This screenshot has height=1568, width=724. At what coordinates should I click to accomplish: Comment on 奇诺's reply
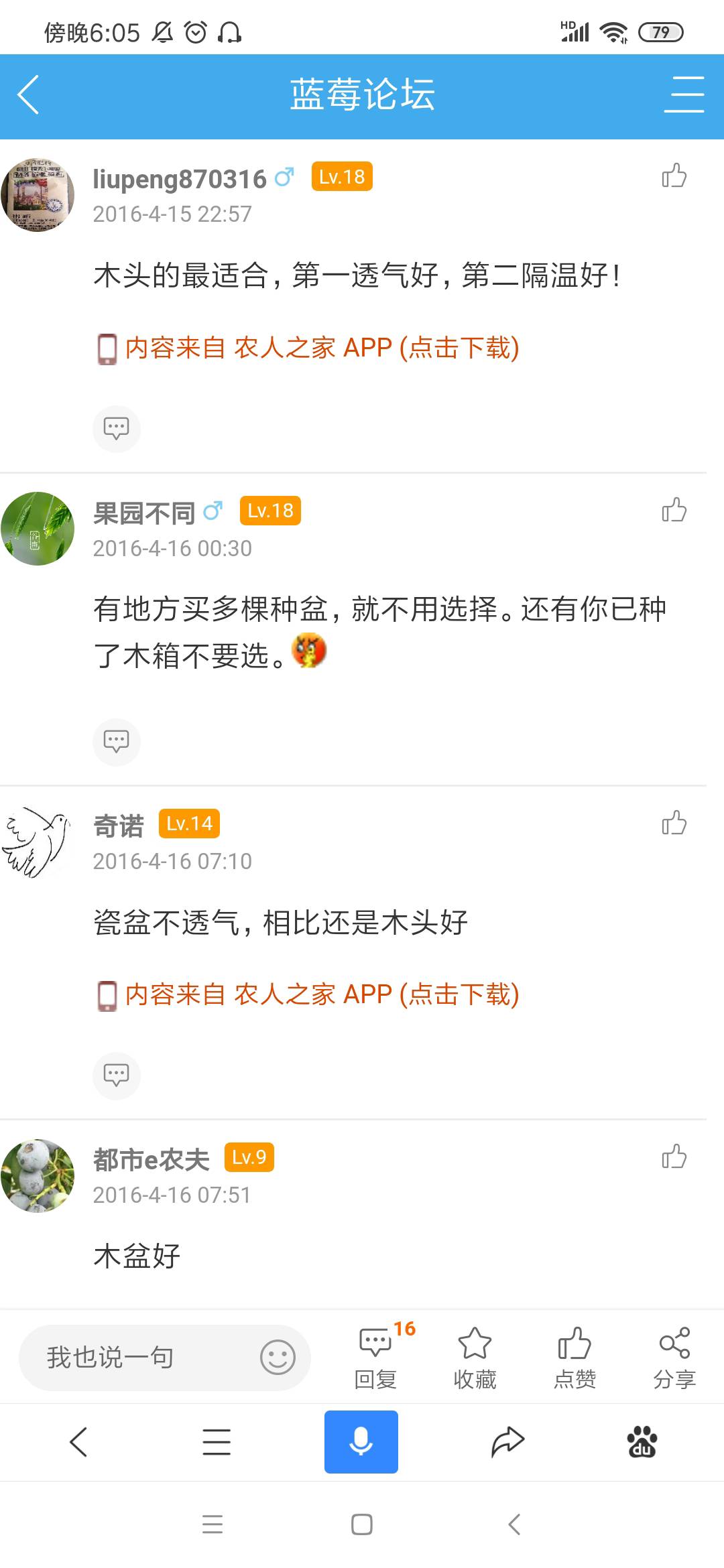coord(116,1075)
